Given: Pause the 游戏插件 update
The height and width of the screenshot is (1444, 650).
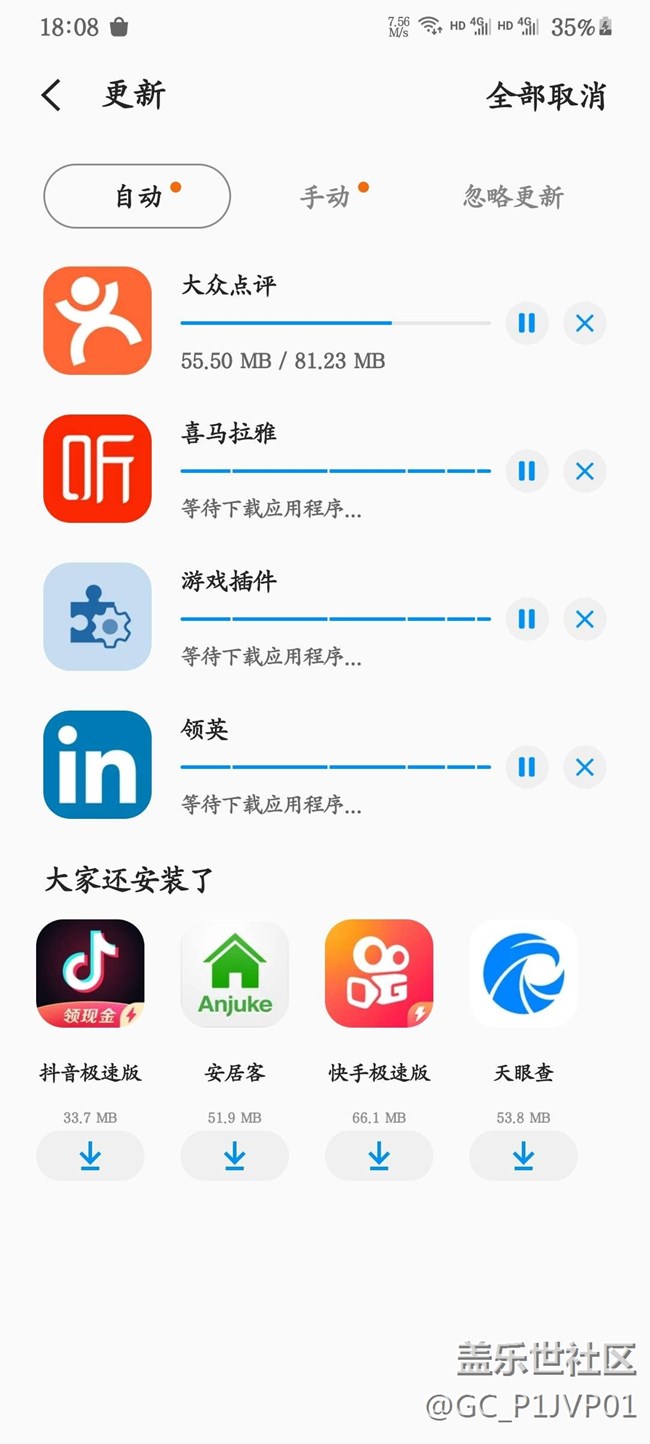Looking at the screenshot, I should pos(526,619).
